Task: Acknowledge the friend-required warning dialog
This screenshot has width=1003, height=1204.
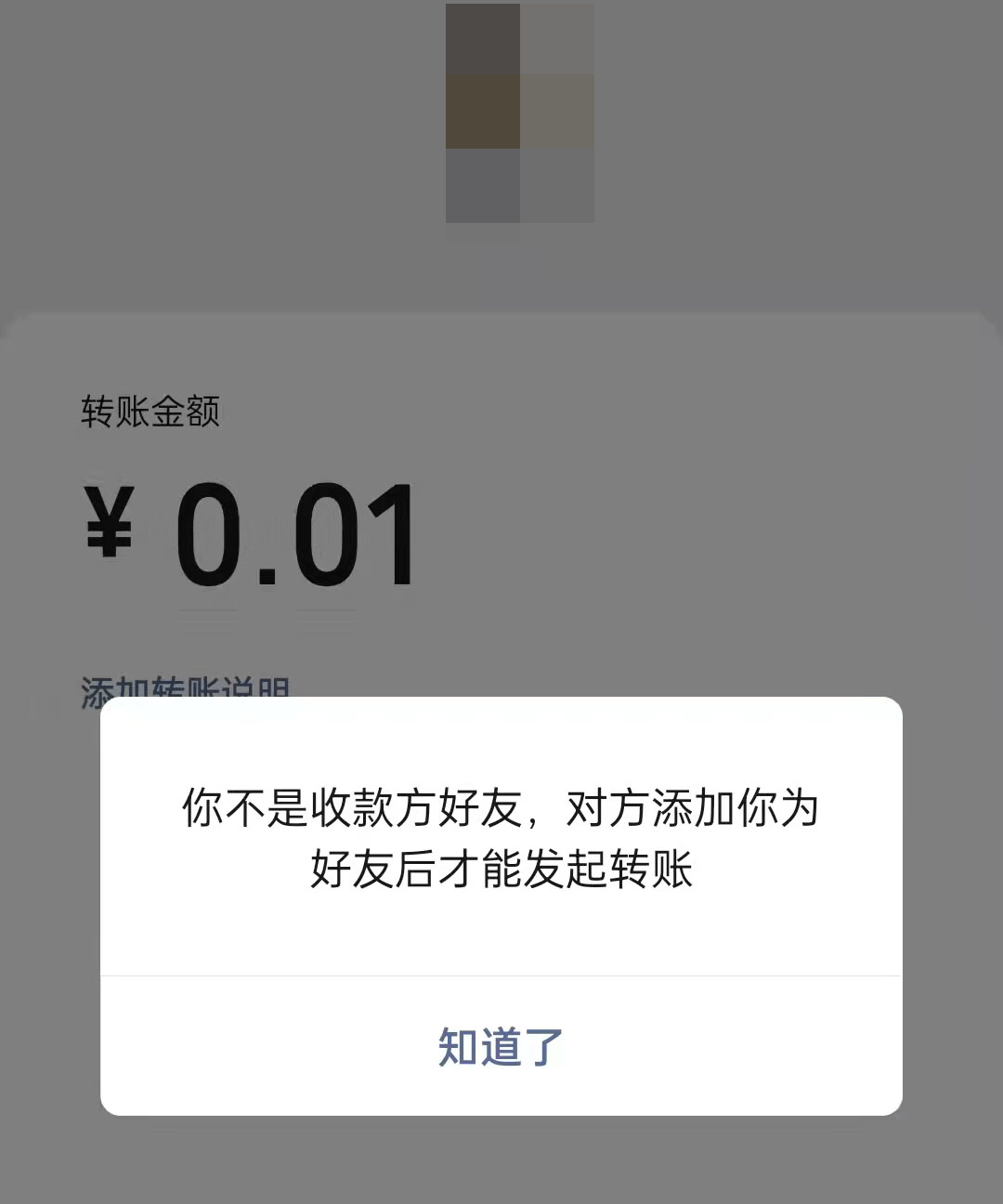Action: tap(499, 1045)
